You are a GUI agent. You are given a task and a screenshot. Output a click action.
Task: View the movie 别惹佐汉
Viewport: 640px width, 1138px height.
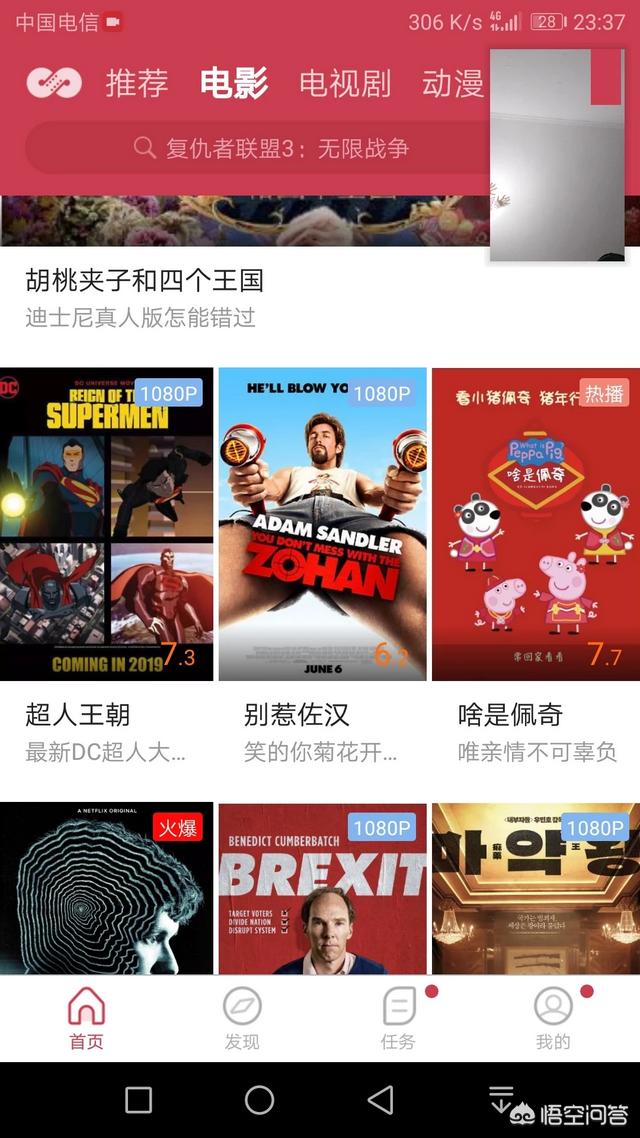(x=322, y=524)
